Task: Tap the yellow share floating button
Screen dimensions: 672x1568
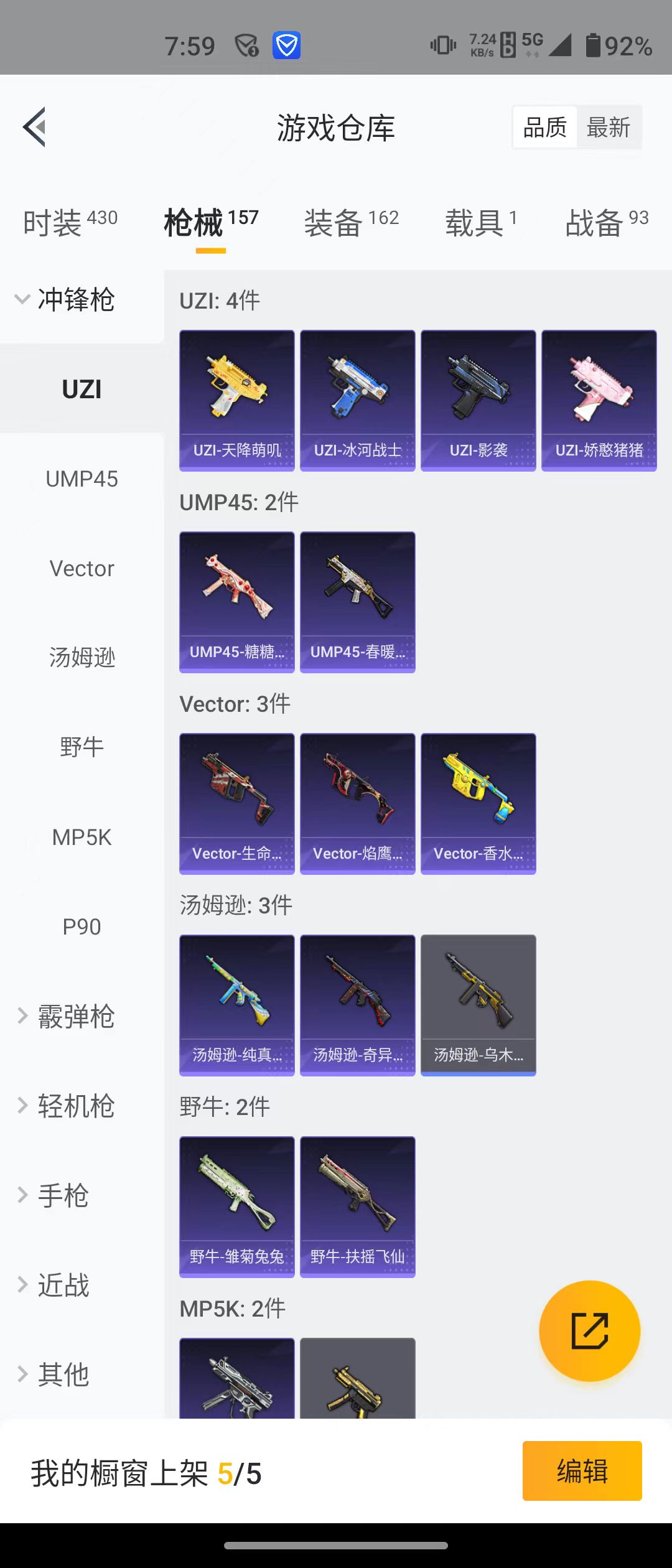Action: 589,1331
